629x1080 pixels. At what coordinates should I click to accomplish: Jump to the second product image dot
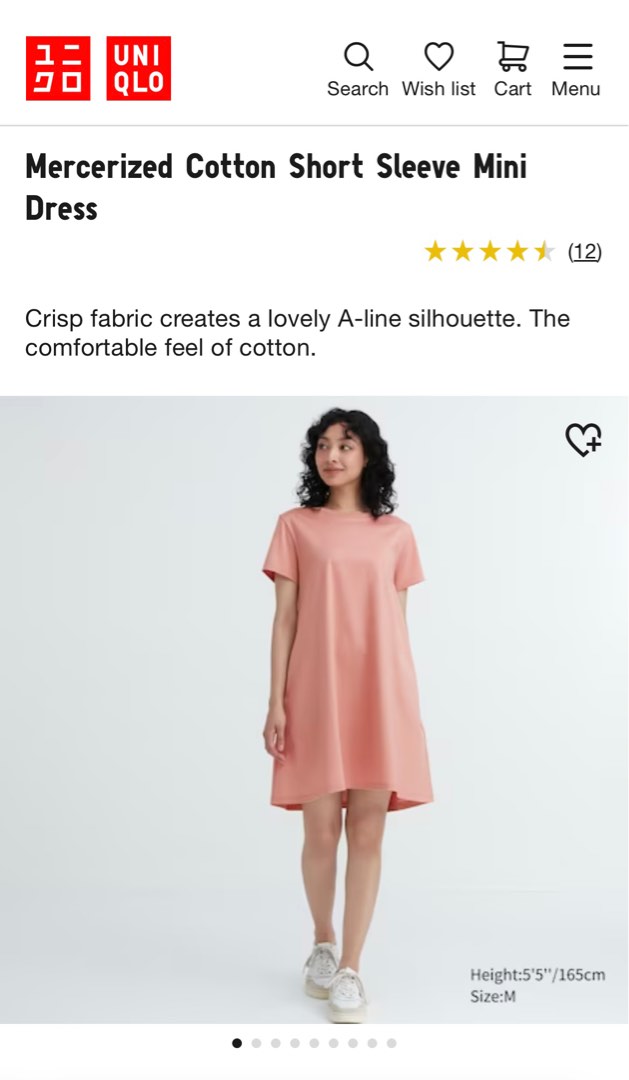[x=256, y=1043]
